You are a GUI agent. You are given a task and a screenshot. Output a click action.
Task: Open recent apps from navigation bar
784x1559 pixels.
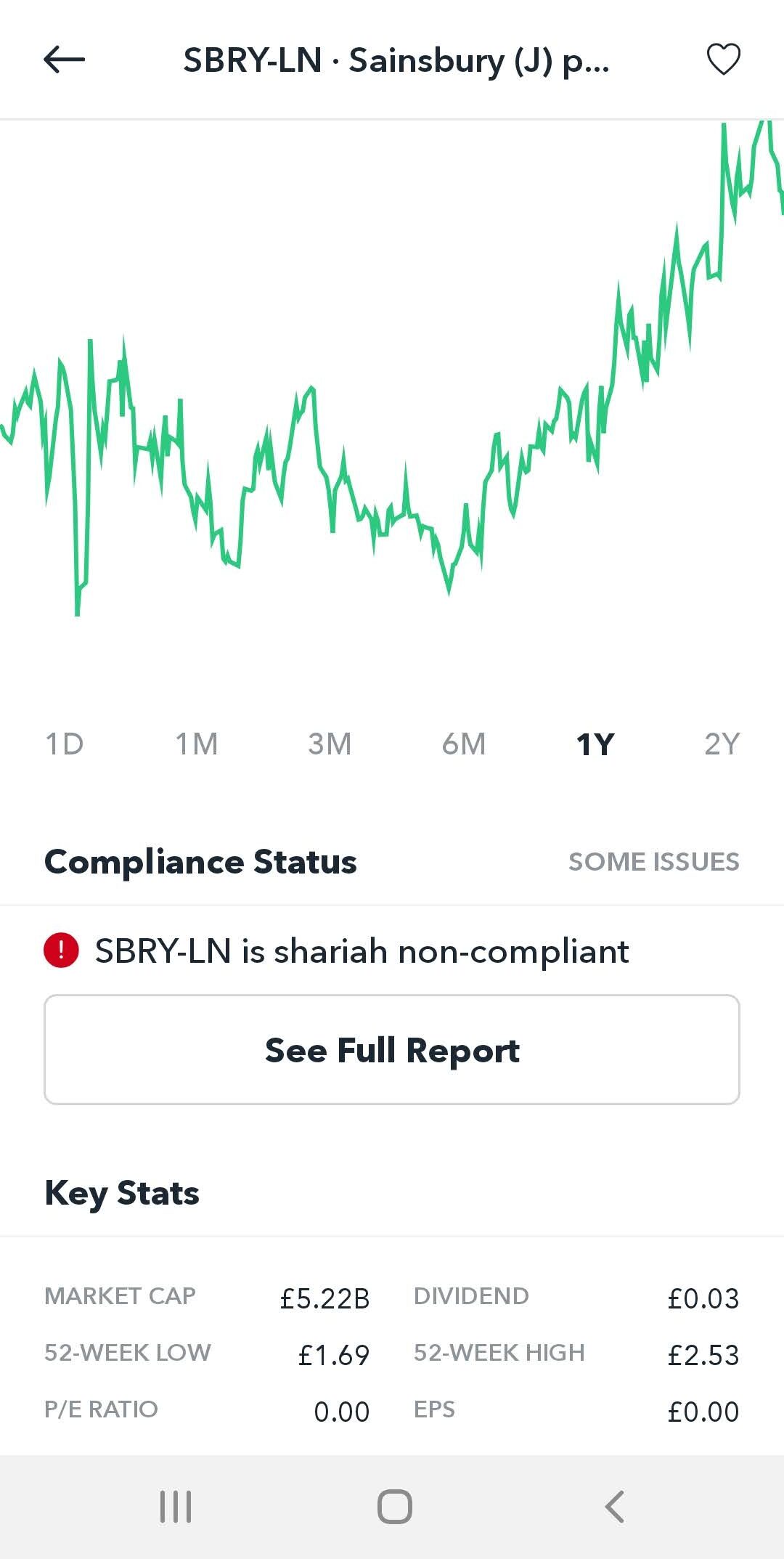175,1507
